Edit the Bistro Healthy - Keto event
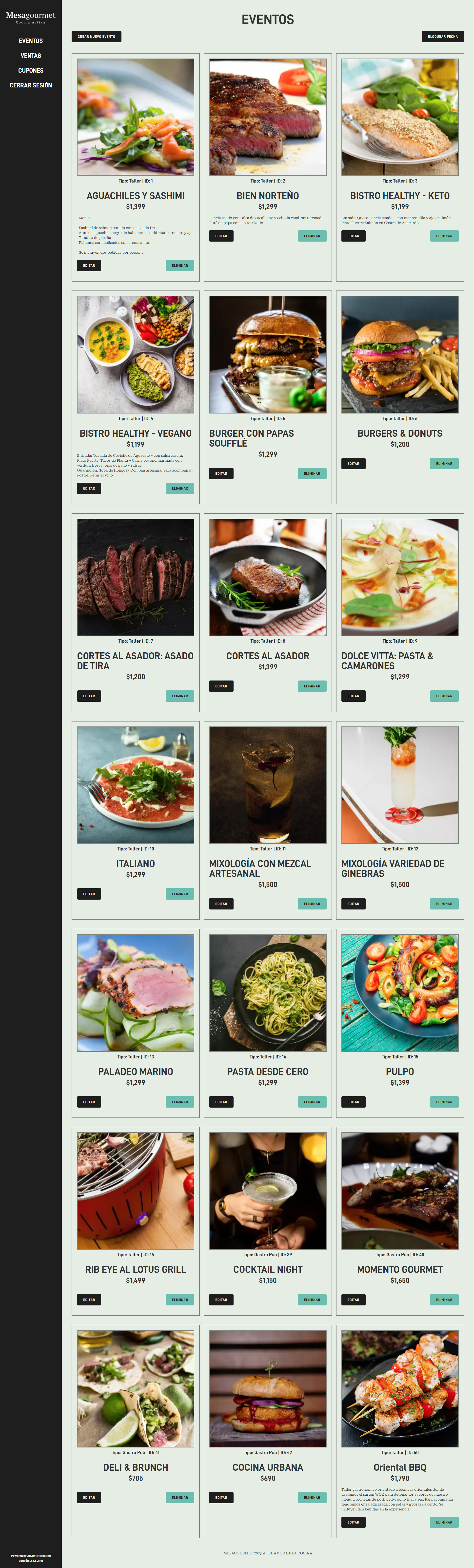 (353, 236)
